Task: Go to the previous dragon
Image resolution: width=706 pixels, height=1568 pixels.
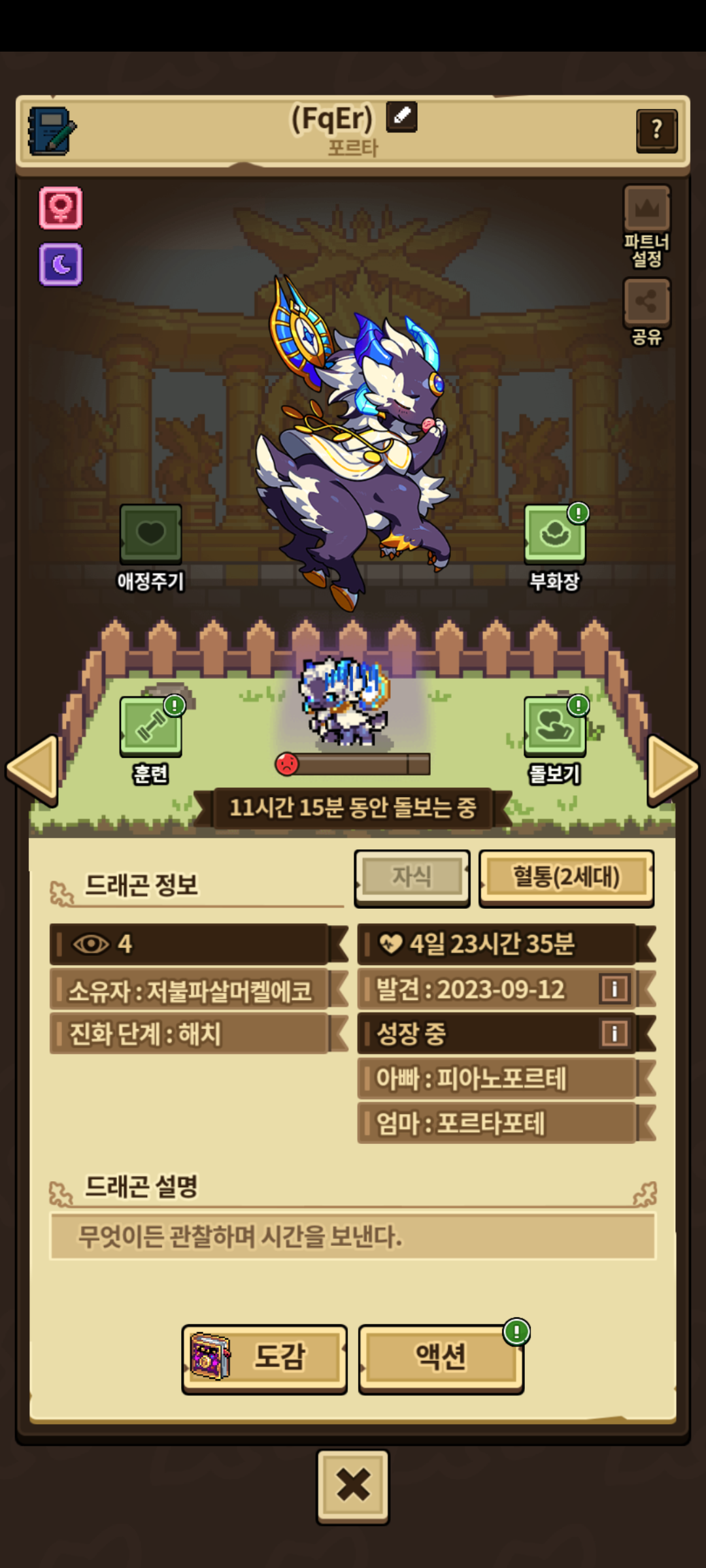Action: (x=32, y=770)
